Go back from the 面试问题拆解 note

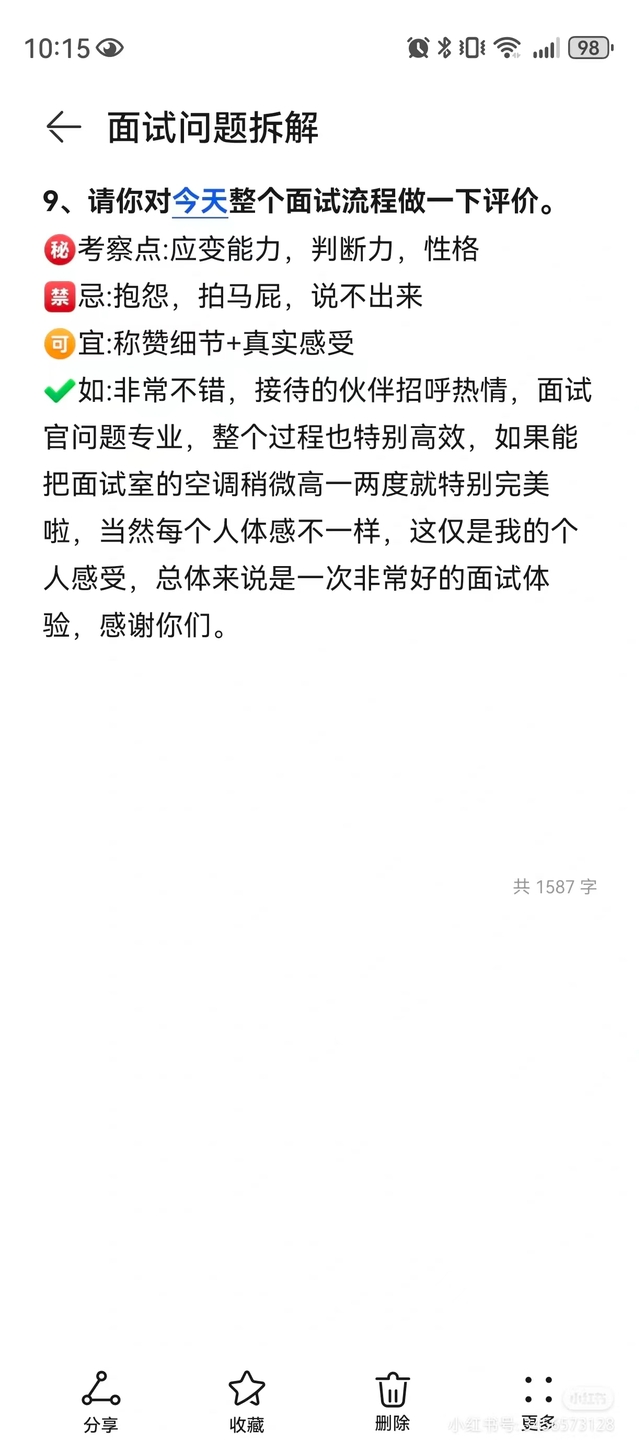(x=63, y=128)
